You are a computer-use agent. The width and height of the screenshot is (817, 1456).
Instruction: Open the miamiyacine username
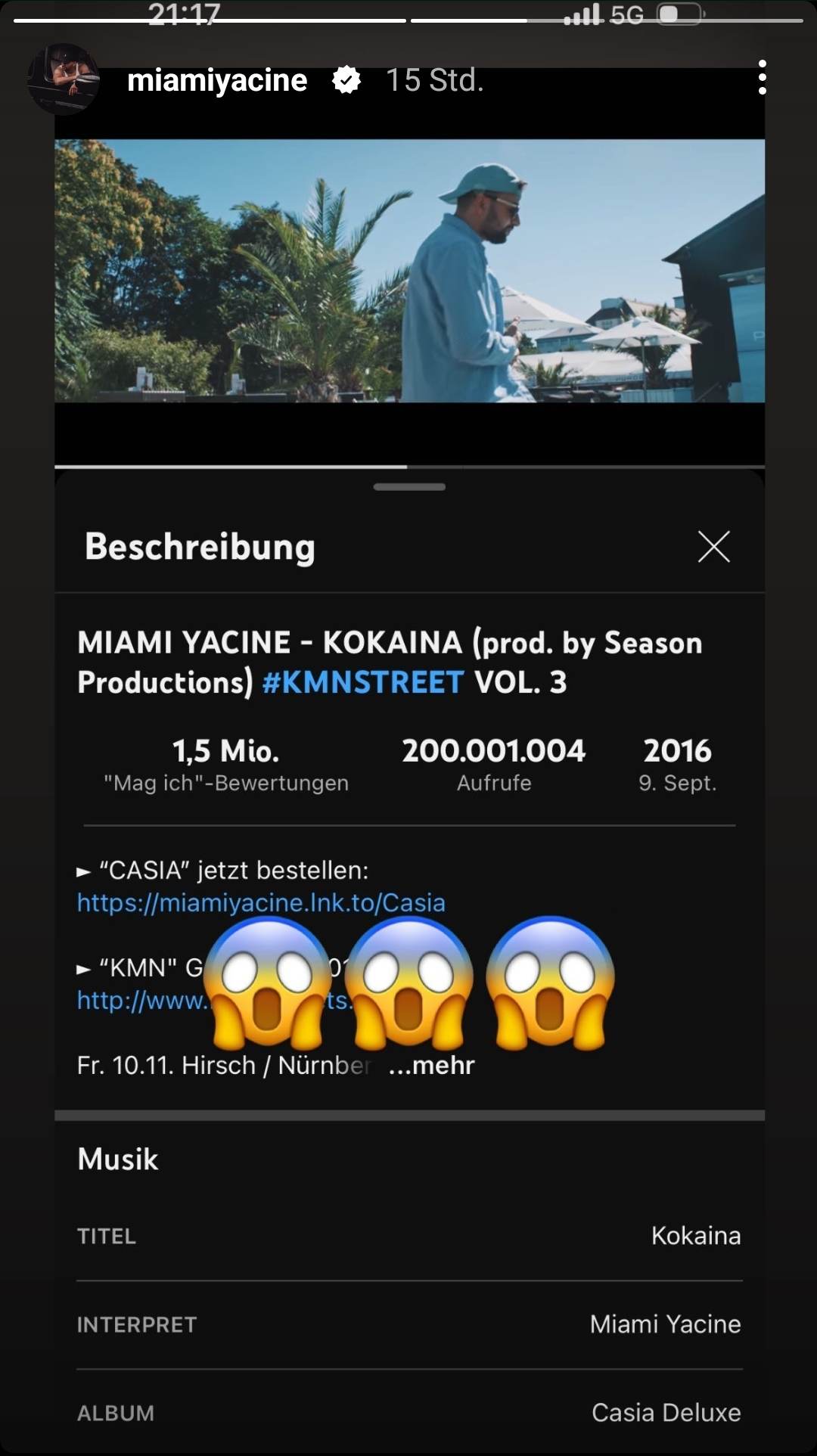pyautogui.click(x=217, y=80)
